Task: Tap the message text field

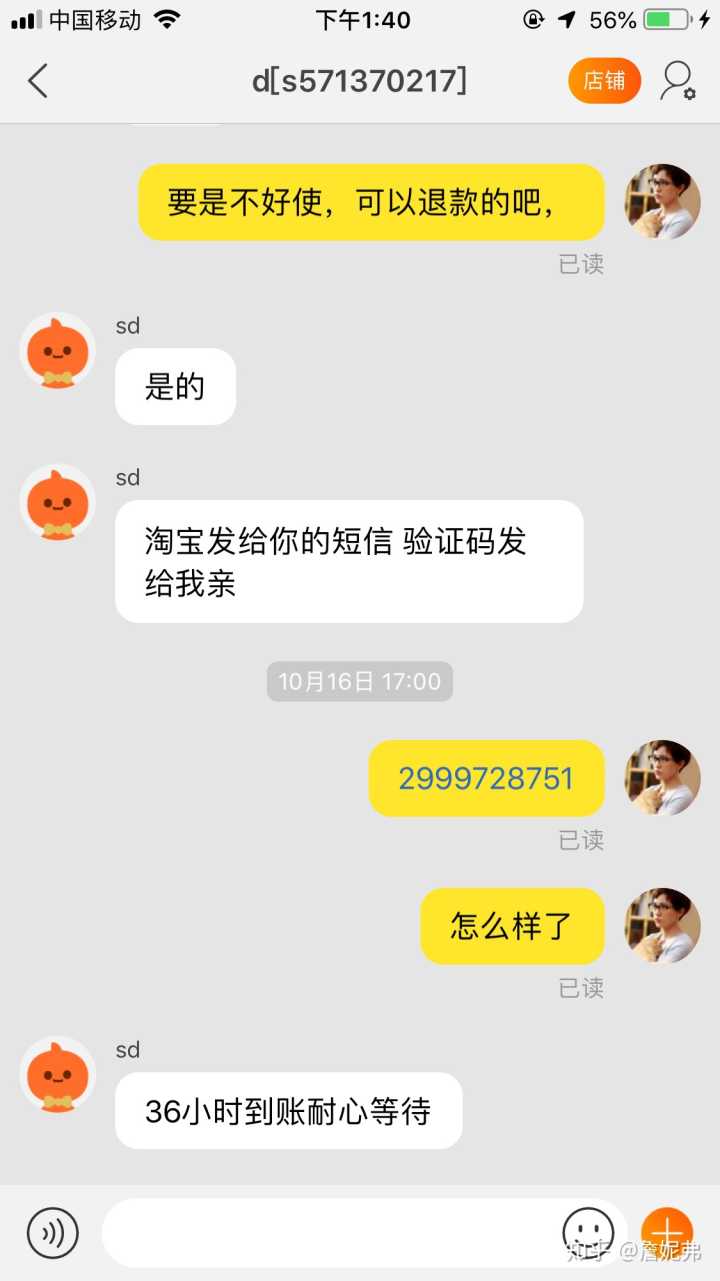Action: [330, 1233]
